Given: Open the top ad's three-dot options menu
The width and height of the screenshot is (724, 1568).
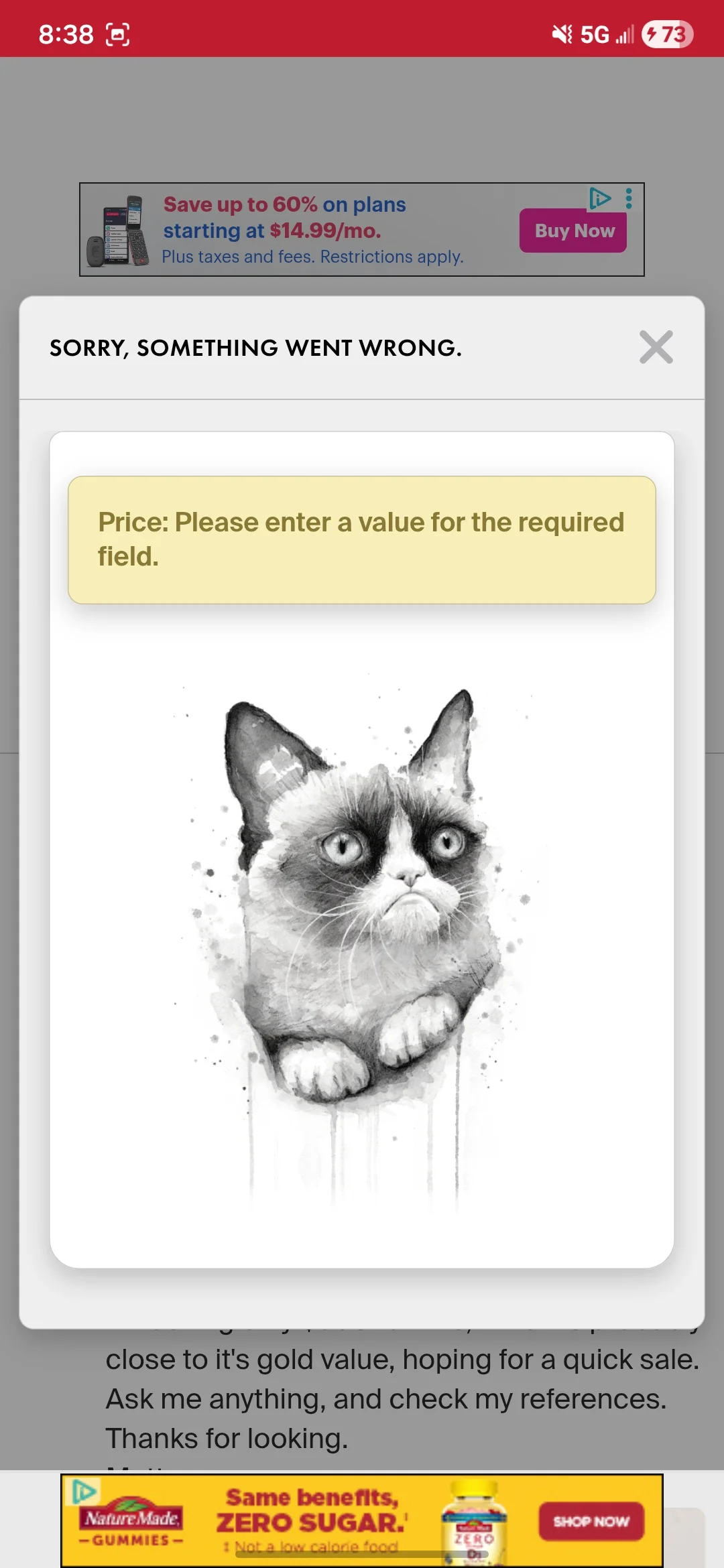Looking at the screenshot, I should (x=629, y=198).
